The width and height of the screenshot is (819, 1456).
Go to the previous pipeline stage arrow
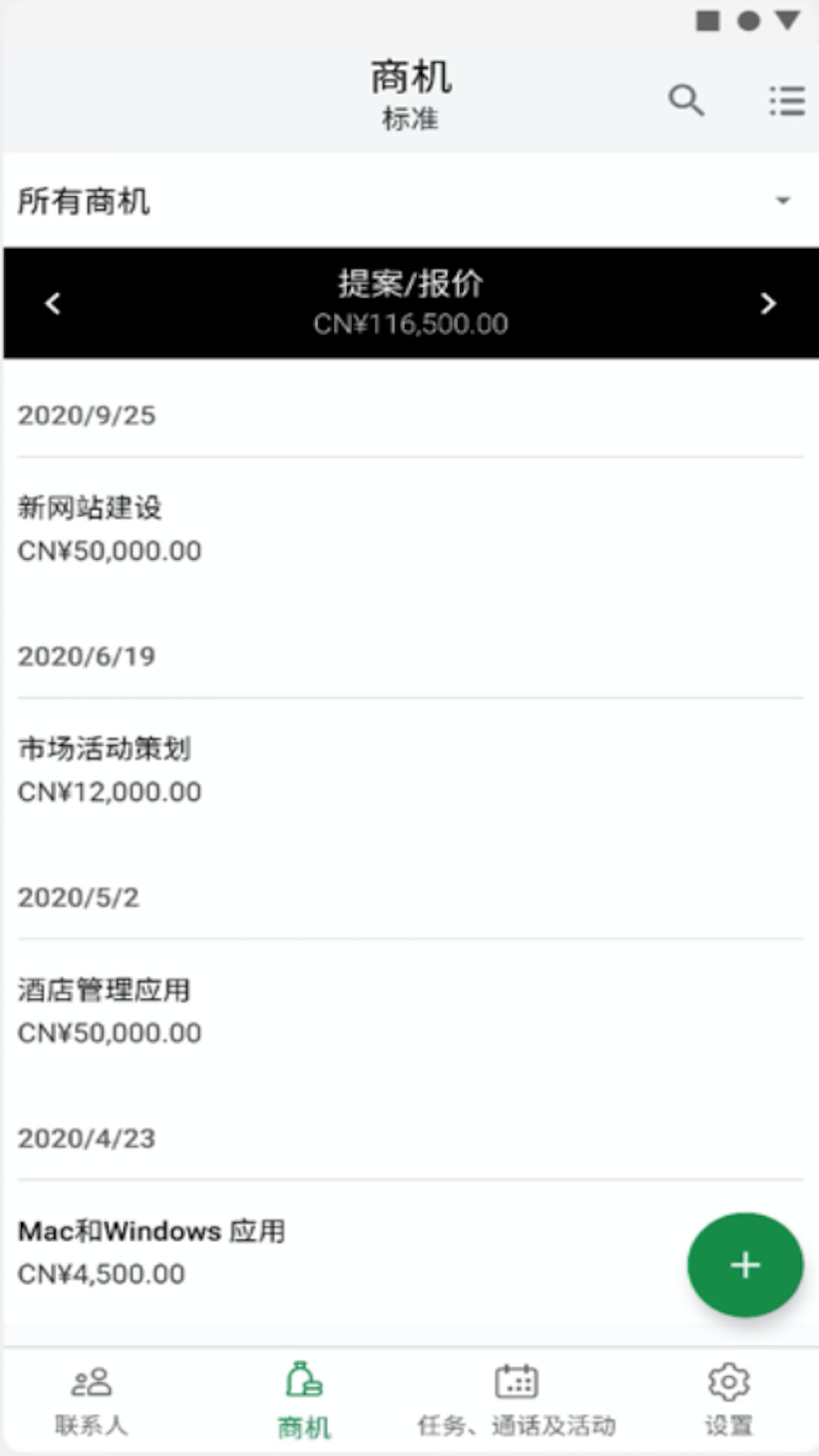(53, 303)
